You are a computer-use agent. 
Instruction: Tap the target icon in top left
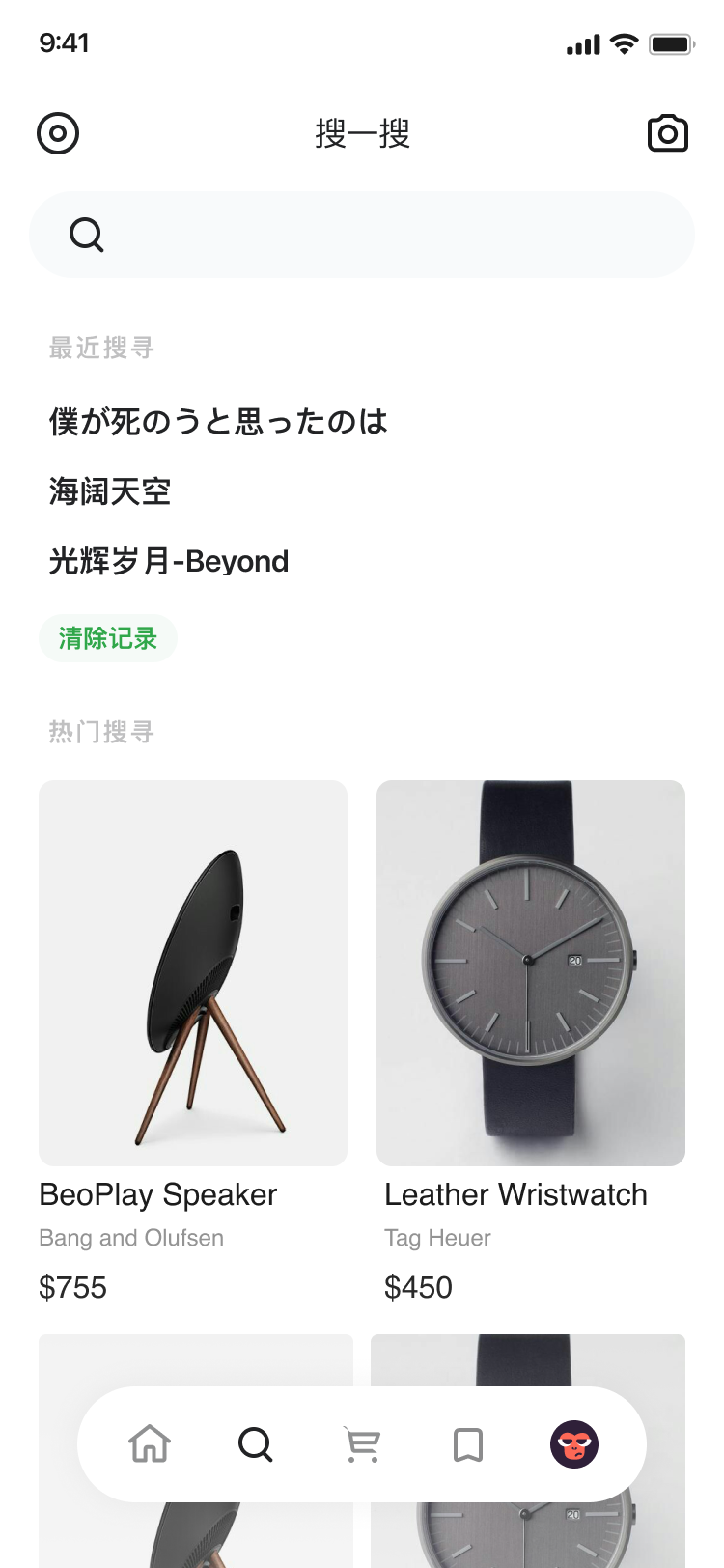coord(58,133)
